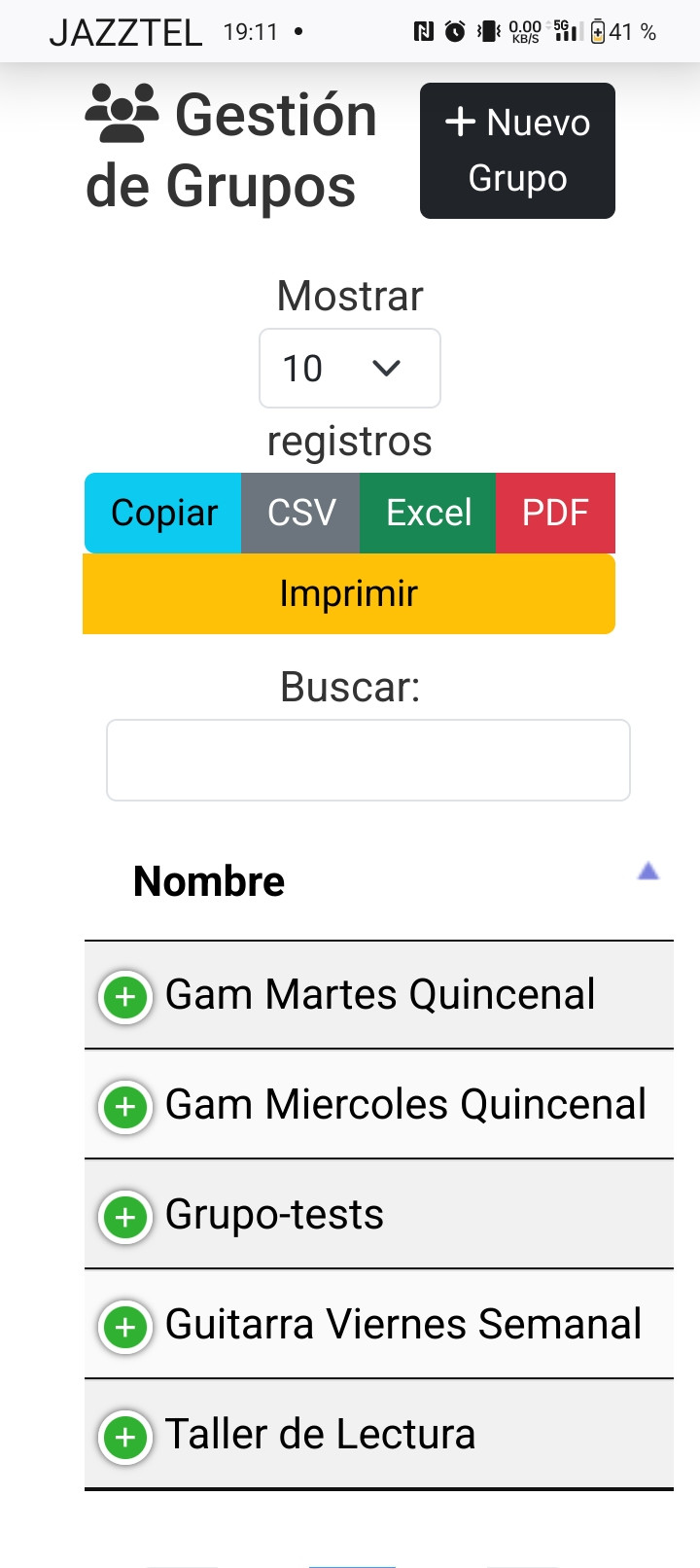Open the Mostrar registros dropdown

pos(350,369)
